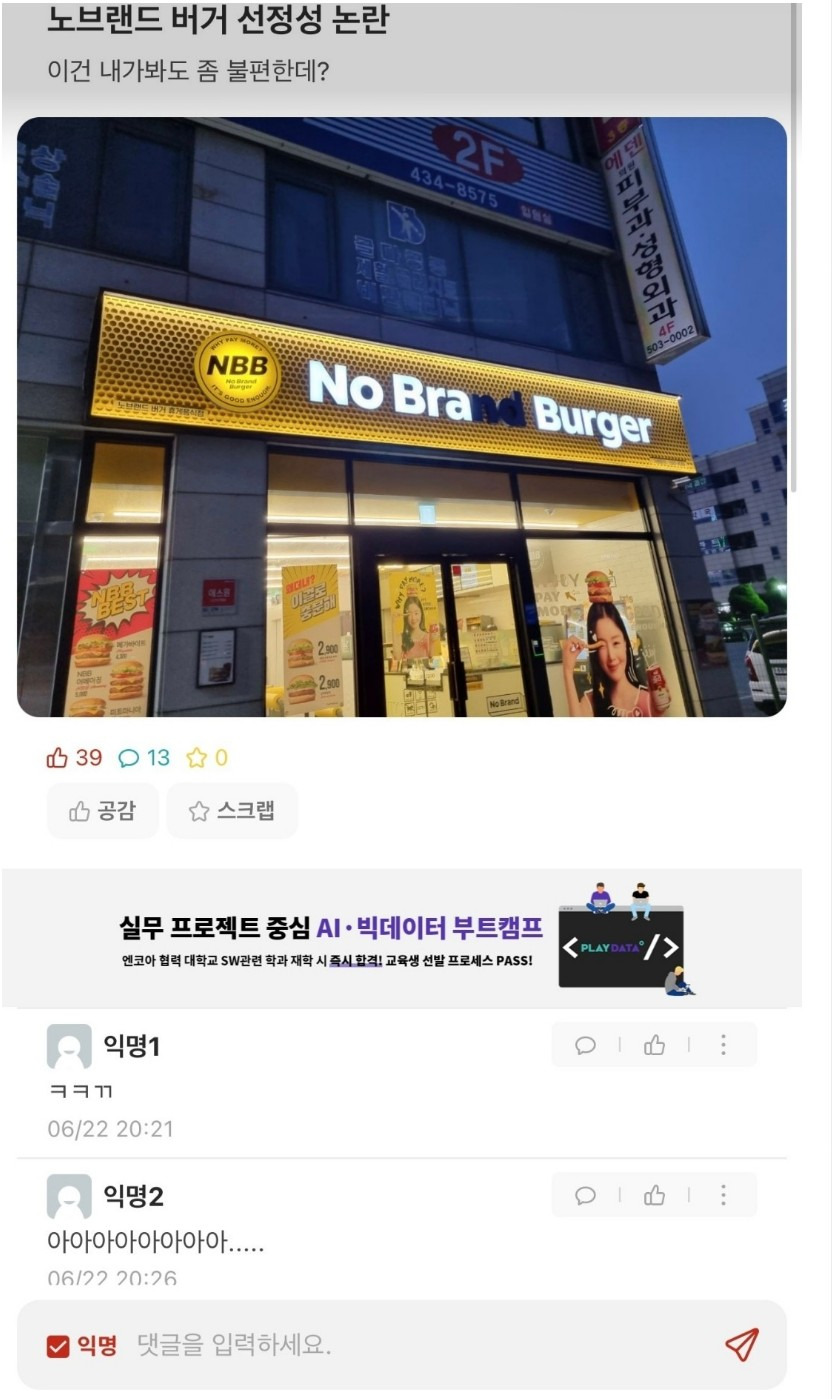
Task: Tap the 스크랩 scrap button
Action: [232, 811]
